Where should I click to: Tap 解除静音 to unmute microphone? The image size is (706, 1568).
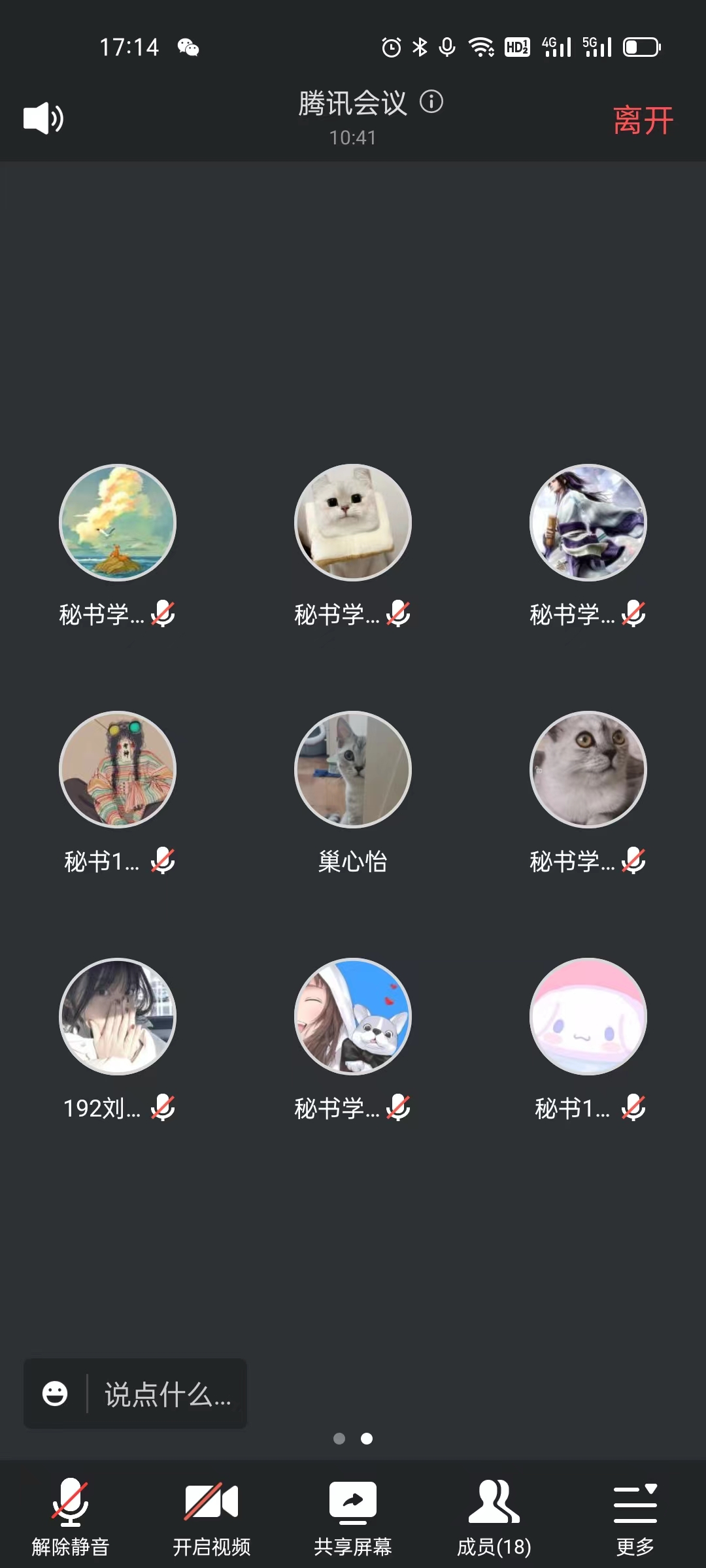(71, 1517)
